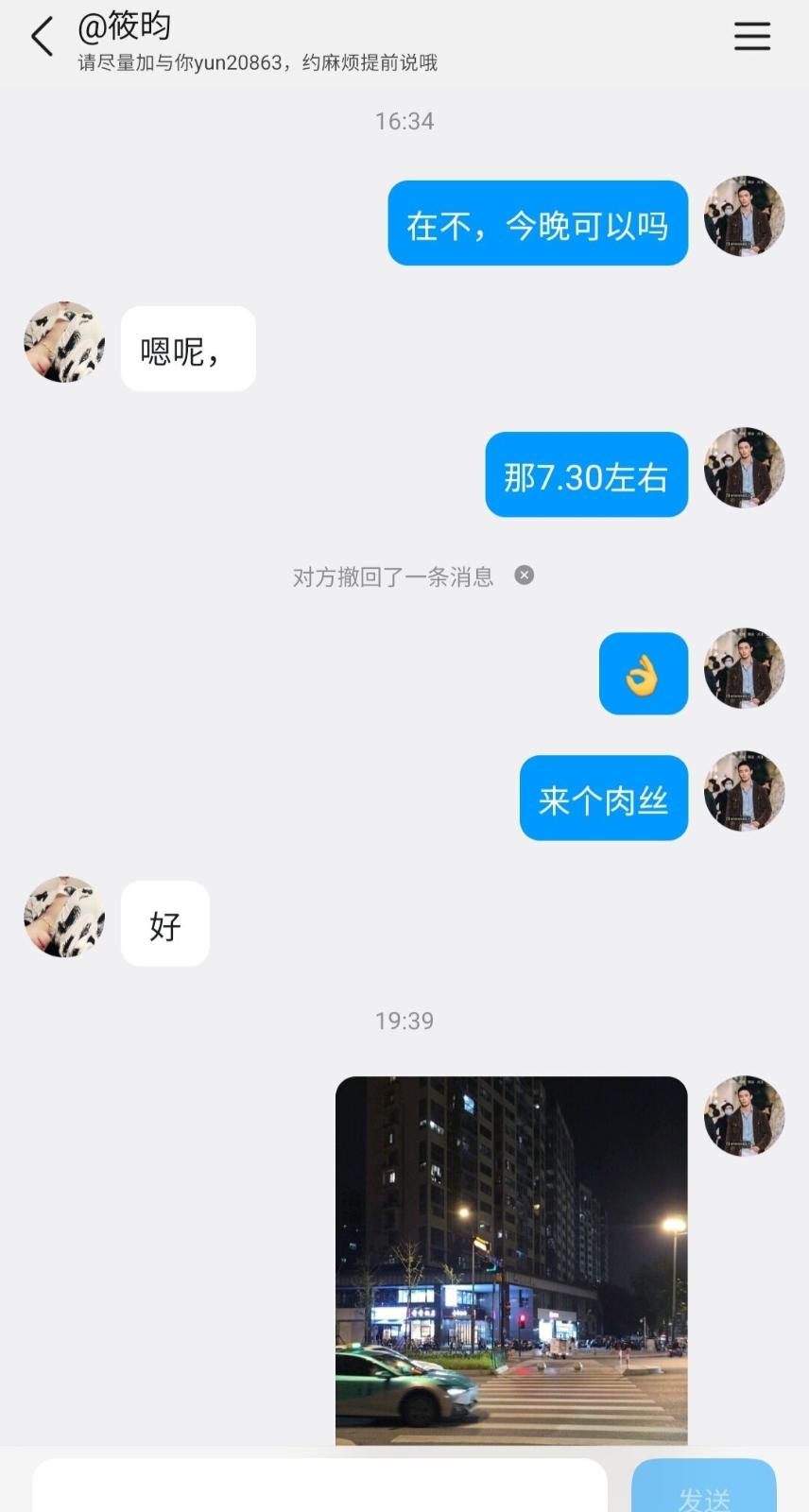The image size is (809, 1512).
Task: Tap your avatar next to "那7.30左右"
Action: (x=745, y=469)
